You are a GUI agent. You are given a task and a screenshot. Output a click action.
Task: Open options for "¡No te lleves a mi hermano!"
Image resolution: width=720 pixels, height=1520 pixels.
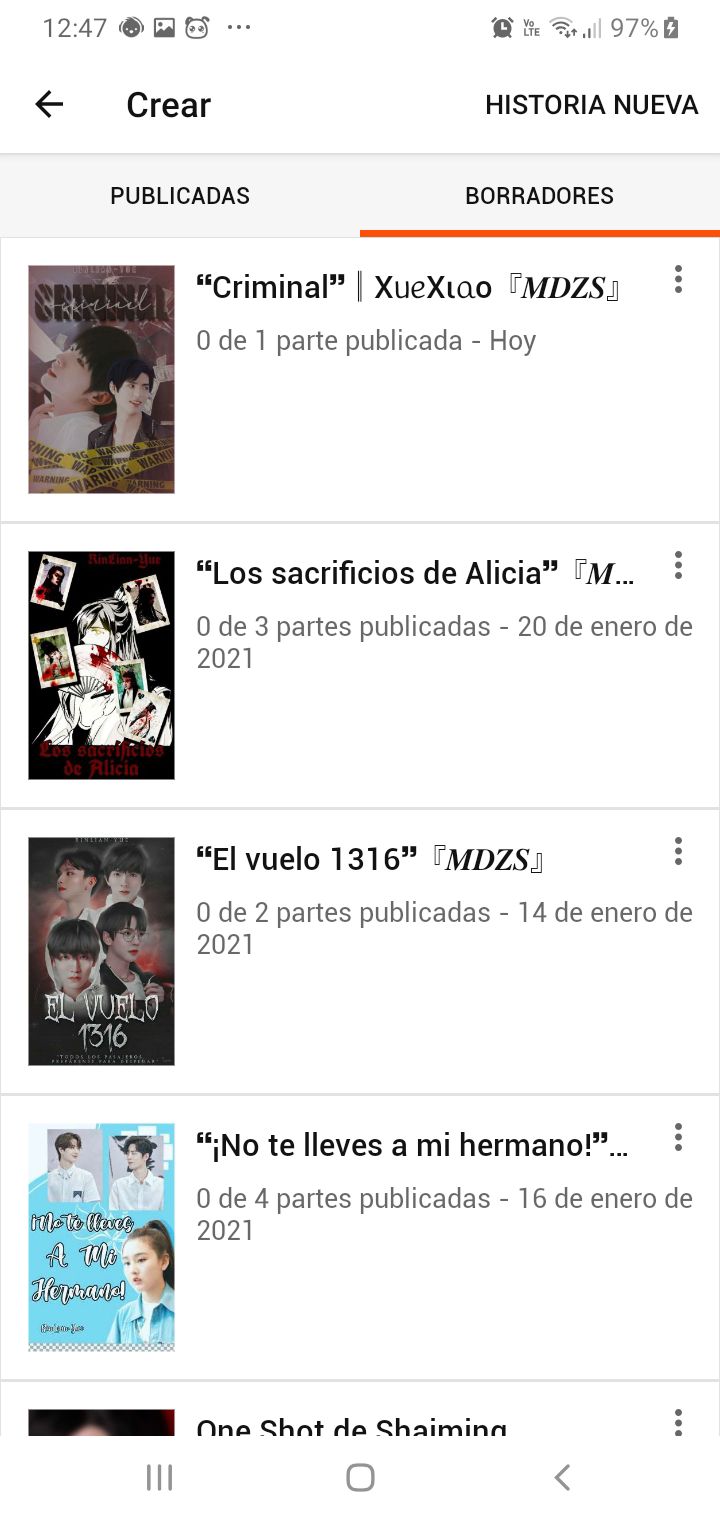coord(678,1137)
